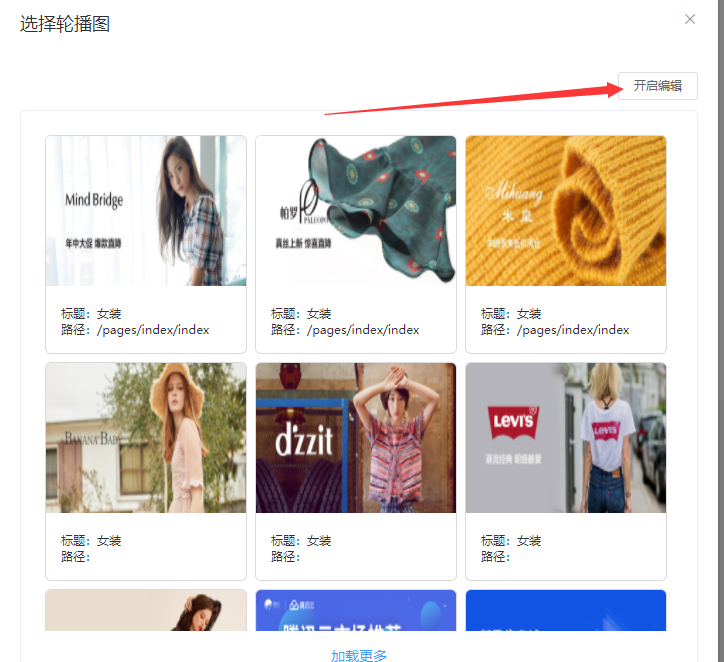Select the Mind Bridge banner card

[x=146, y=212]
